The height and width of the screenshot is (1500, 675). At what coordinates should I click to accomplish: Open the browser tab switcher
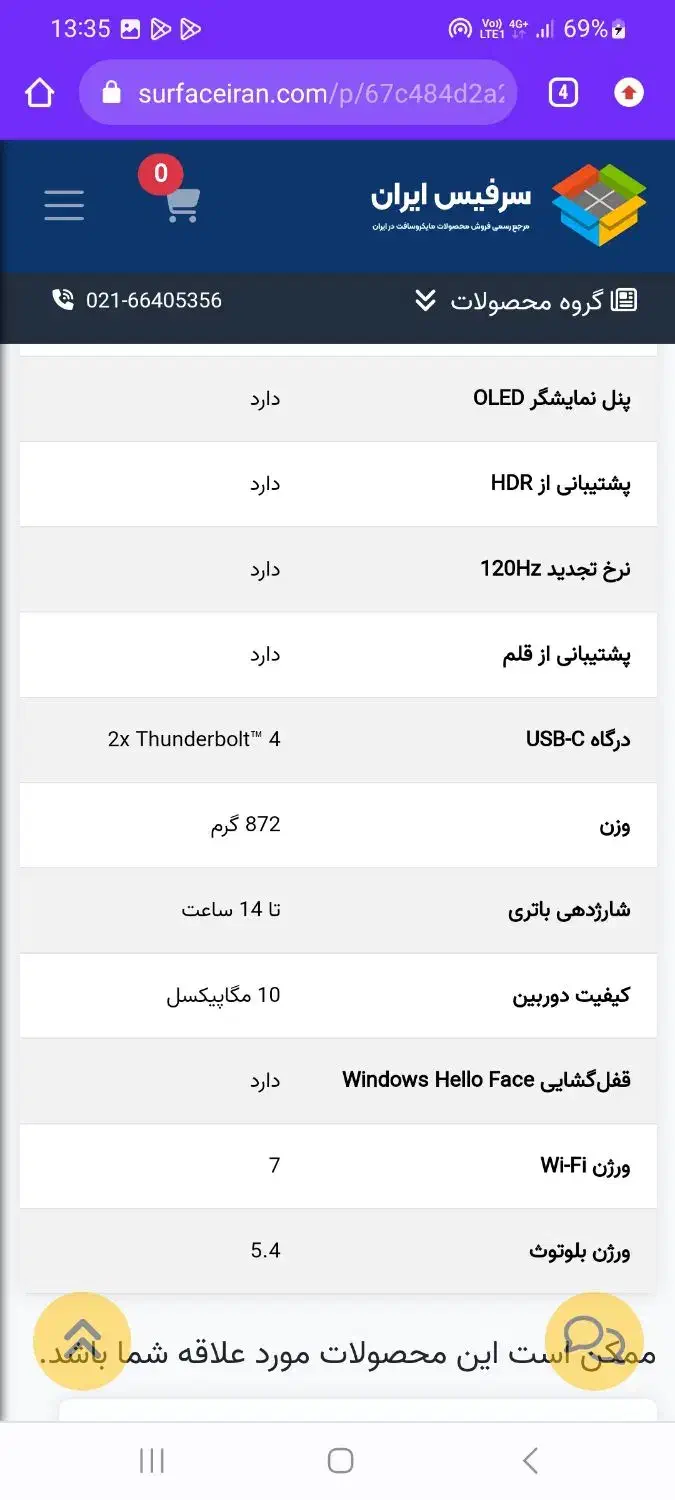[x=563, y=94]
